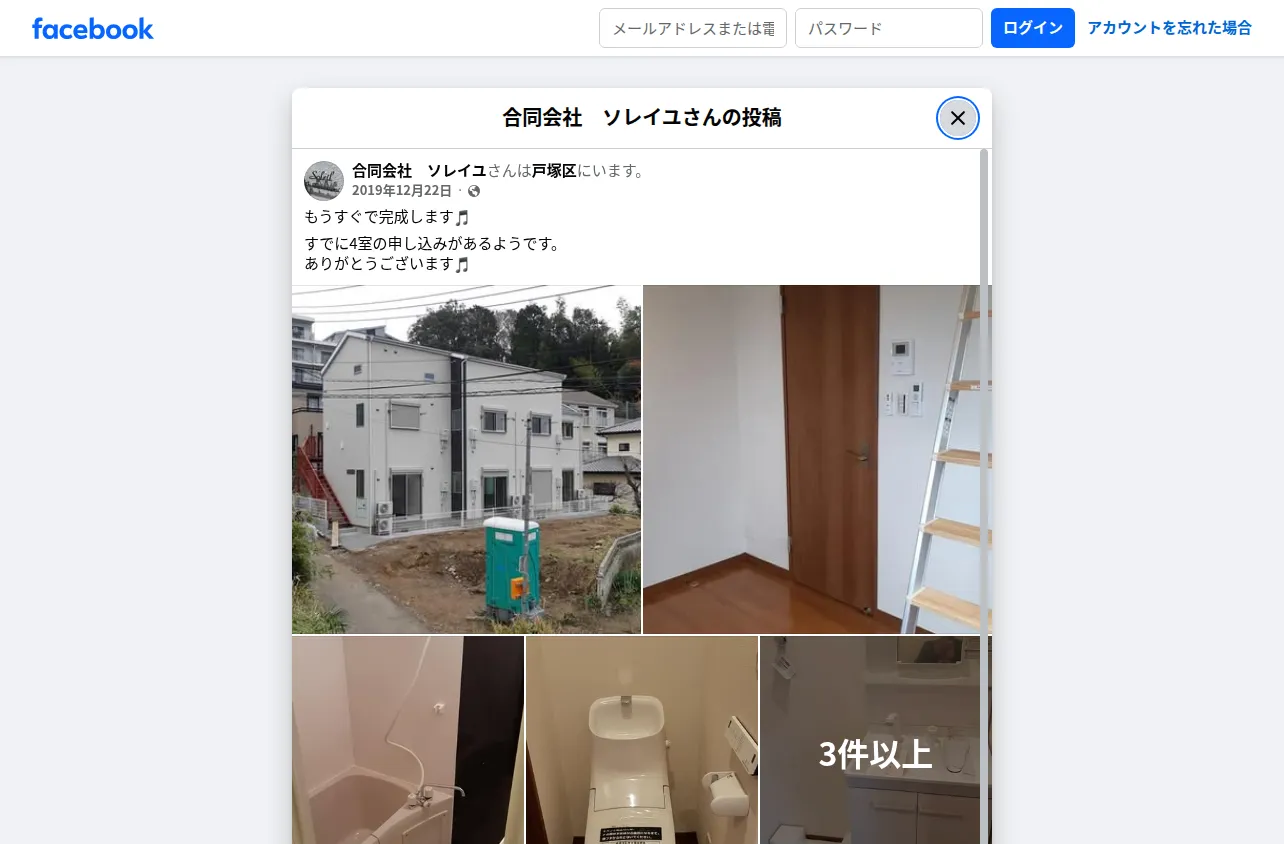Go to the Facebook home logo
1284x844 pixels.
click(93, 29)
